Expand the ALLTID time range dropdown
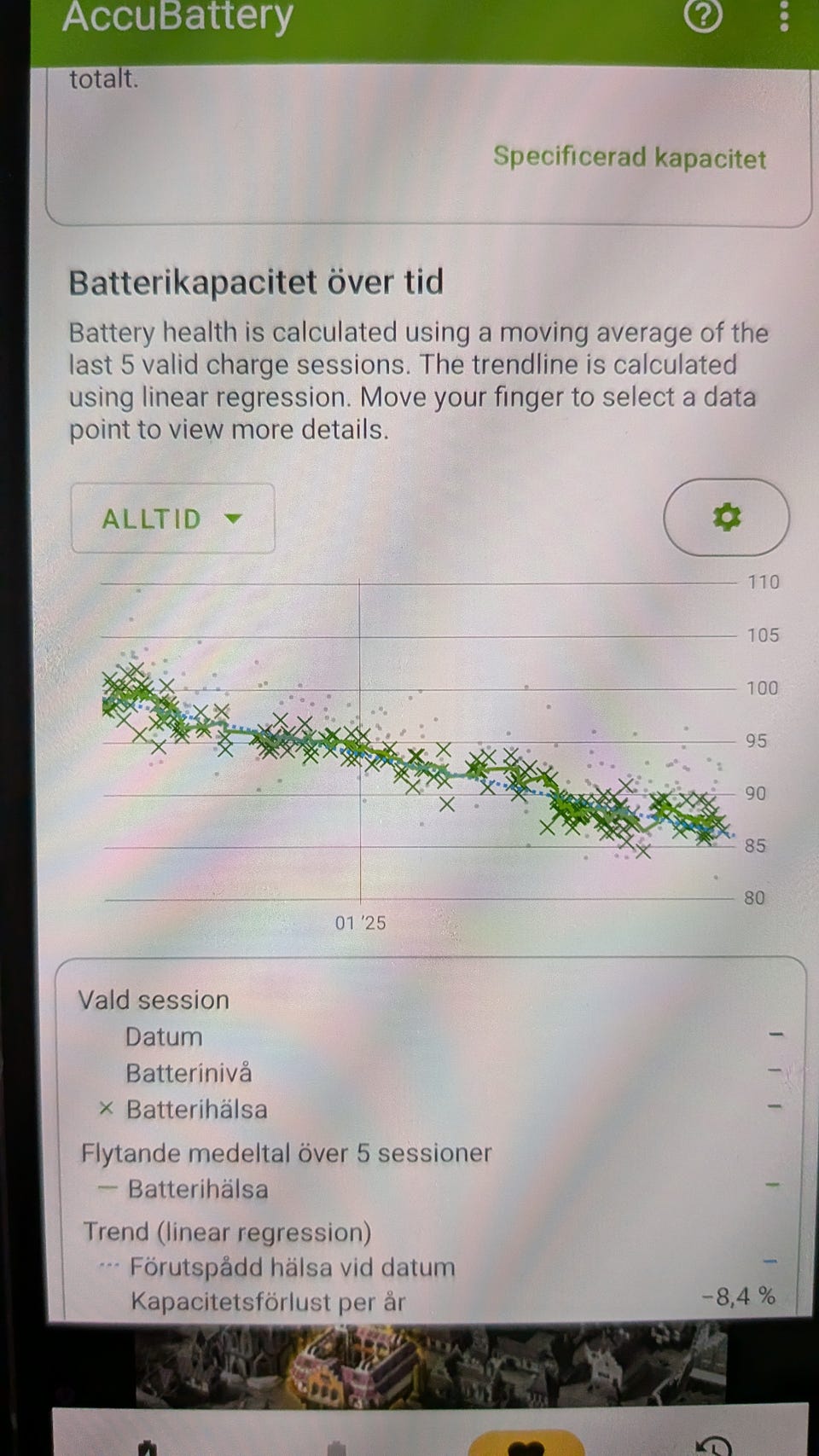Viewport: 819px width, 1456px height. click(x=172, y=519)
